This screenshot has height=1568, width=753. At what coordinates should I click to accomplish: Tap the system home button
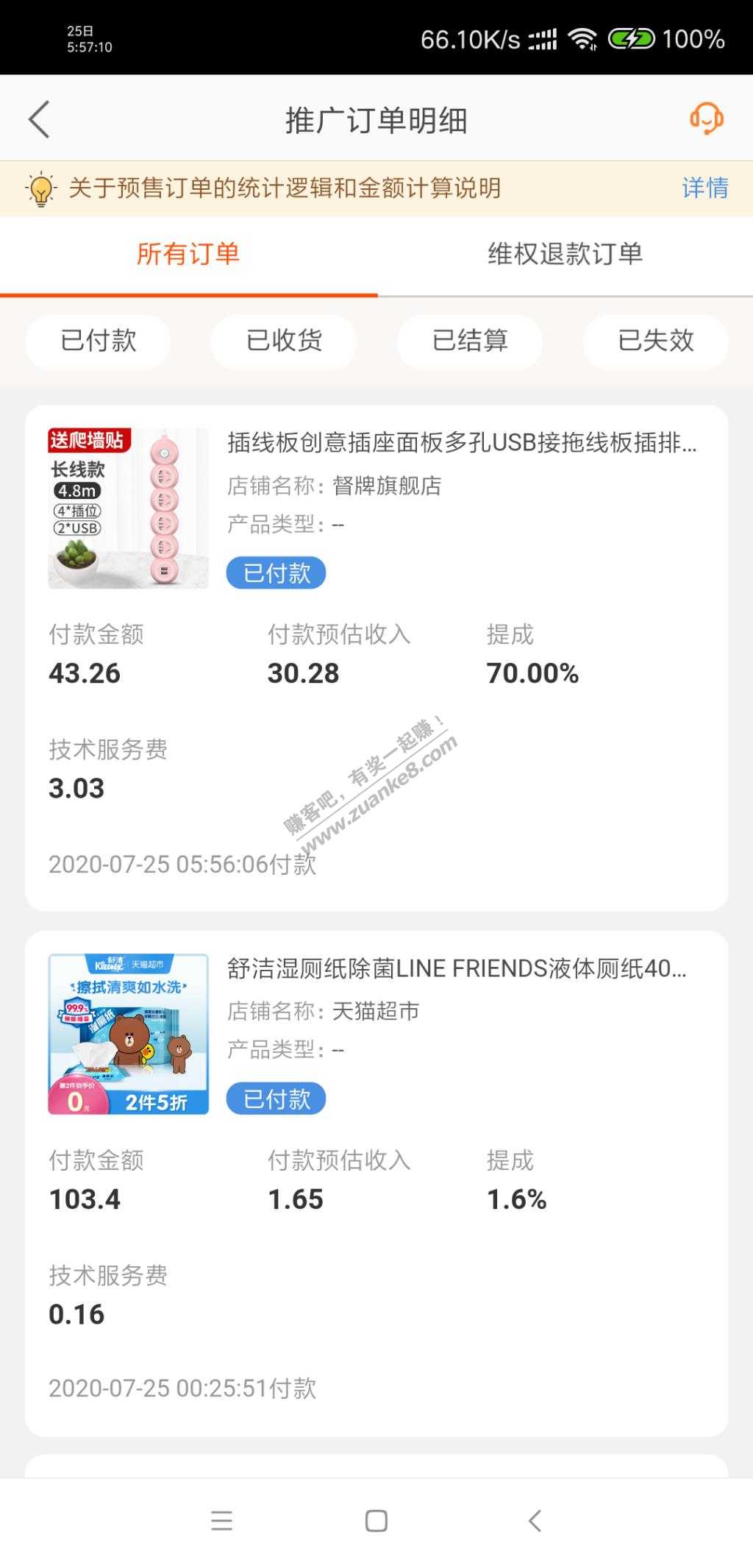click(376, 1520)
